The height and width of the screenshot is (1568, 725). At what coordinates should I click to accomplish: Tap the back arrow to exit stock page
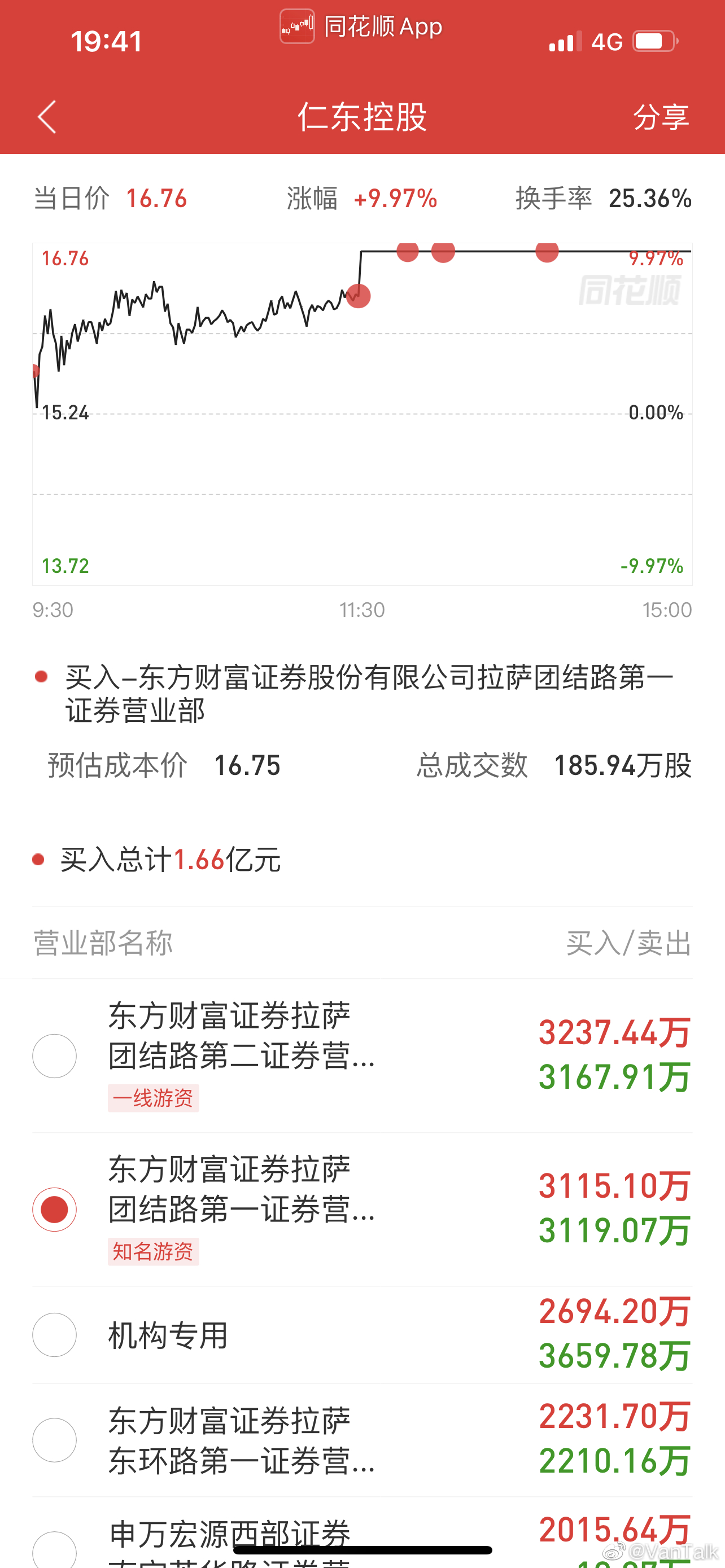tap(46, 117)
